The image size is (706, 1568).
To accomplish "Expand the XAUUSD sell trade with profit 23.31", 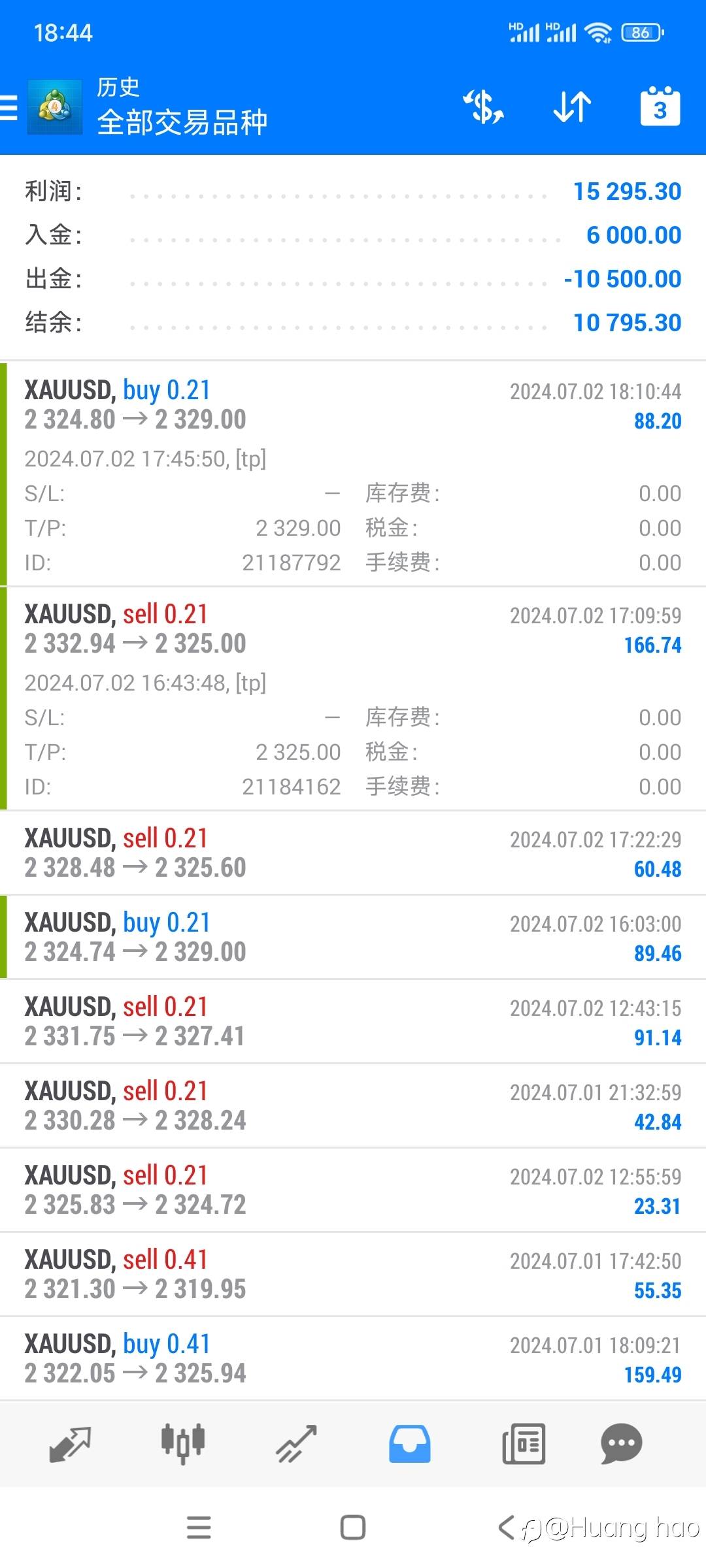I will click(353, 1190).
